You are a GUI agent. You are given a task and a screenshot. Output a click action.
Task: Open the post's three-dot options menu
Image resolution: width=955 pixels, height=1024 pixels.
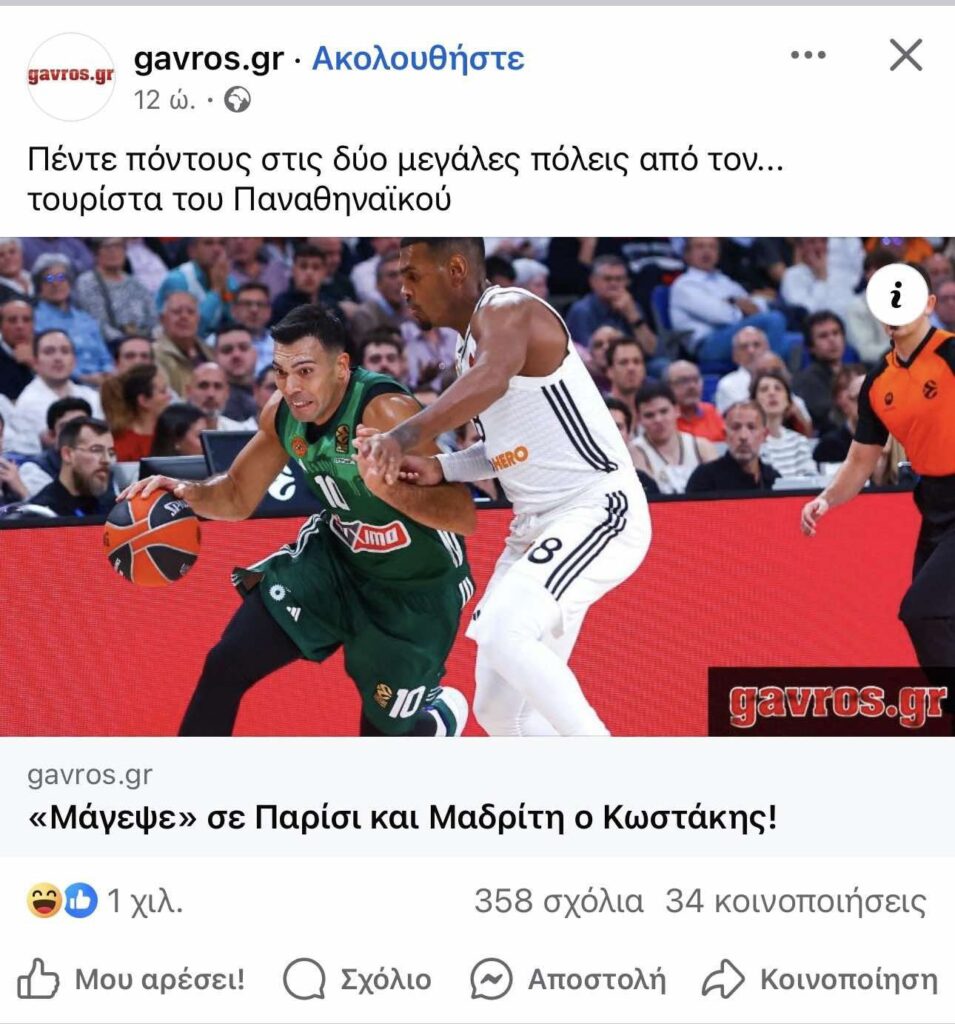808,55
